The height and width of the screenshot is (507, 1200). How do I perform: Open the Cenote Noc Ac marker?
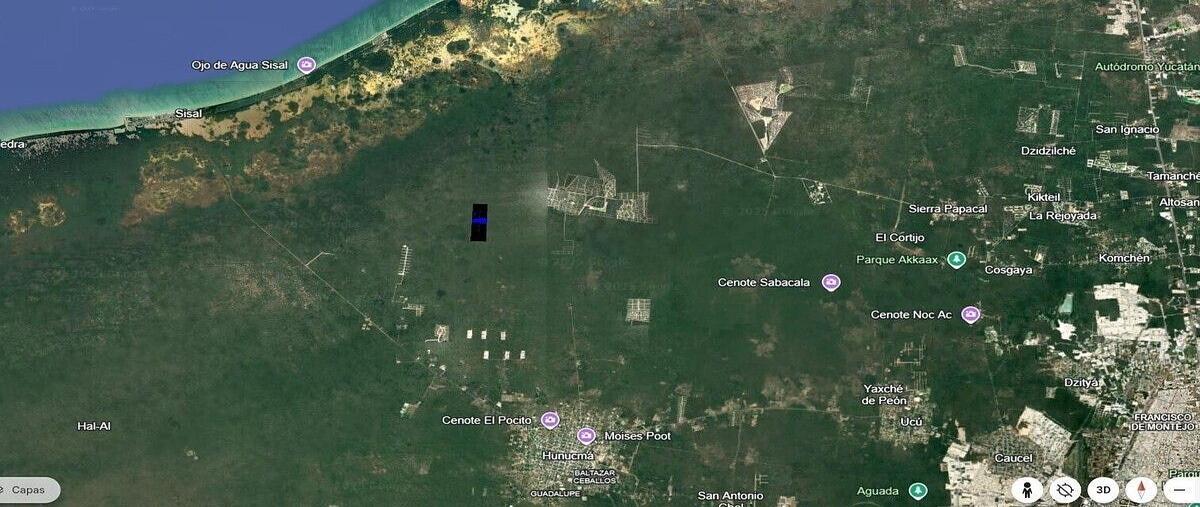(x=970, y=315)
